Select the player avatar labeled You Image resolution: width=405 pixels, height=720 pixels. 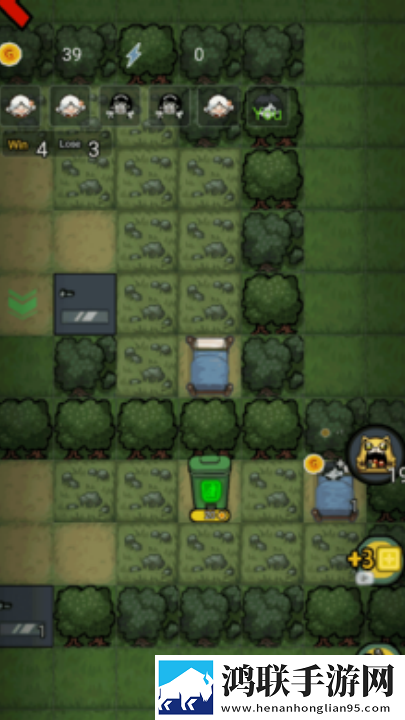(268, 107)
